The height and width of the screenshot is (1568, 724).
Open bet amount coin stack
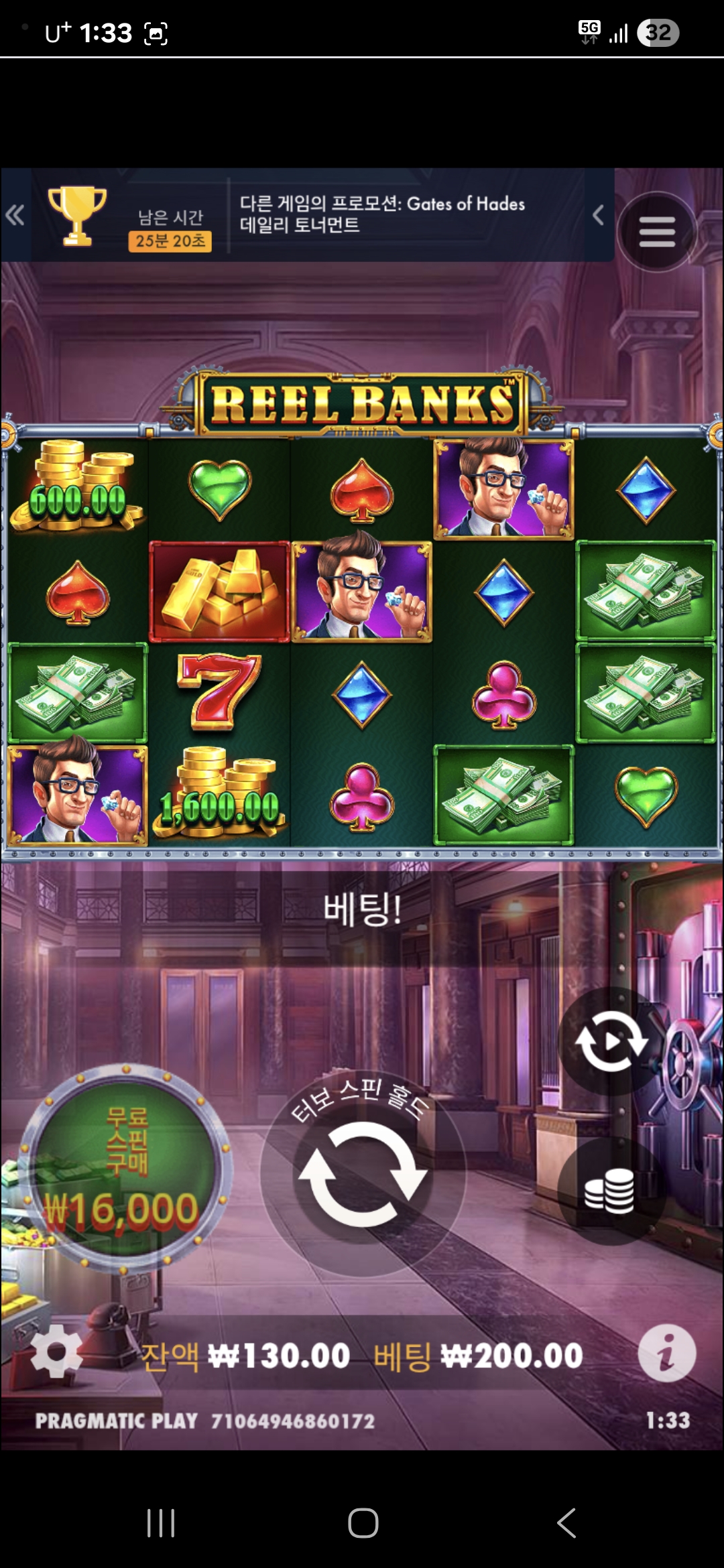[609, 1191]
